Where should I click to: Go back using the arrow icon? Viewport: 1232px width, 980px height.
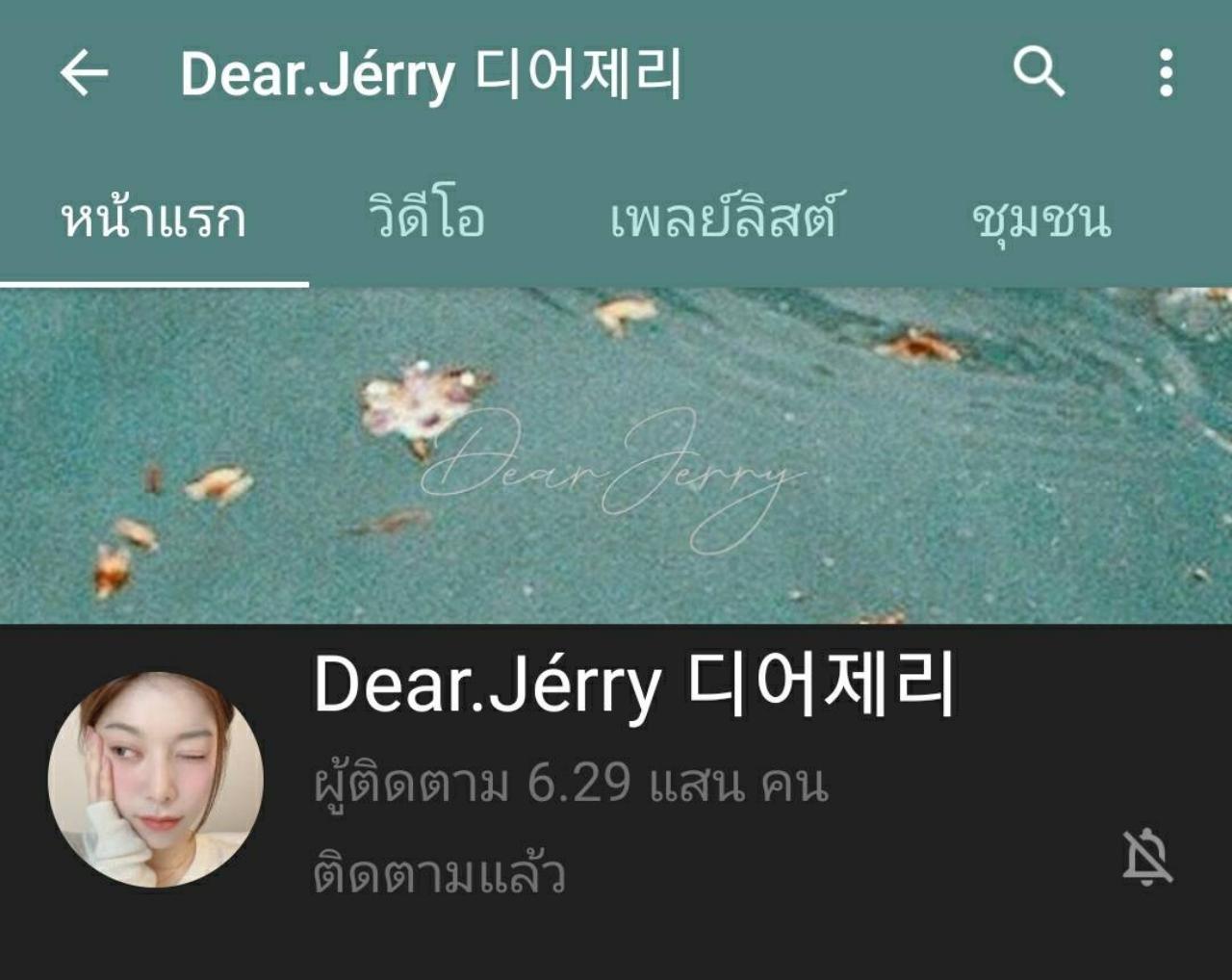[x=84, y=73]
